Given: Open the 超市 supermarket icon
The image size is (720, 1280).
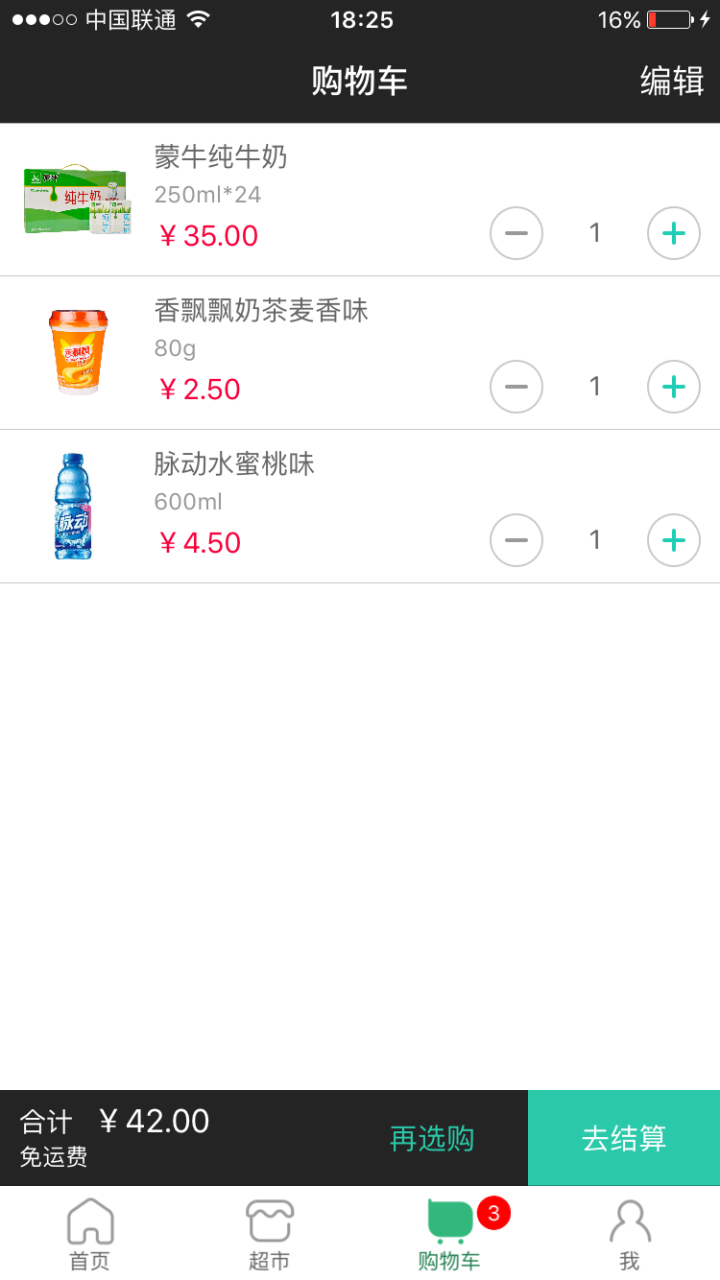Looking at the screenshot, I should click(269, 1220).
